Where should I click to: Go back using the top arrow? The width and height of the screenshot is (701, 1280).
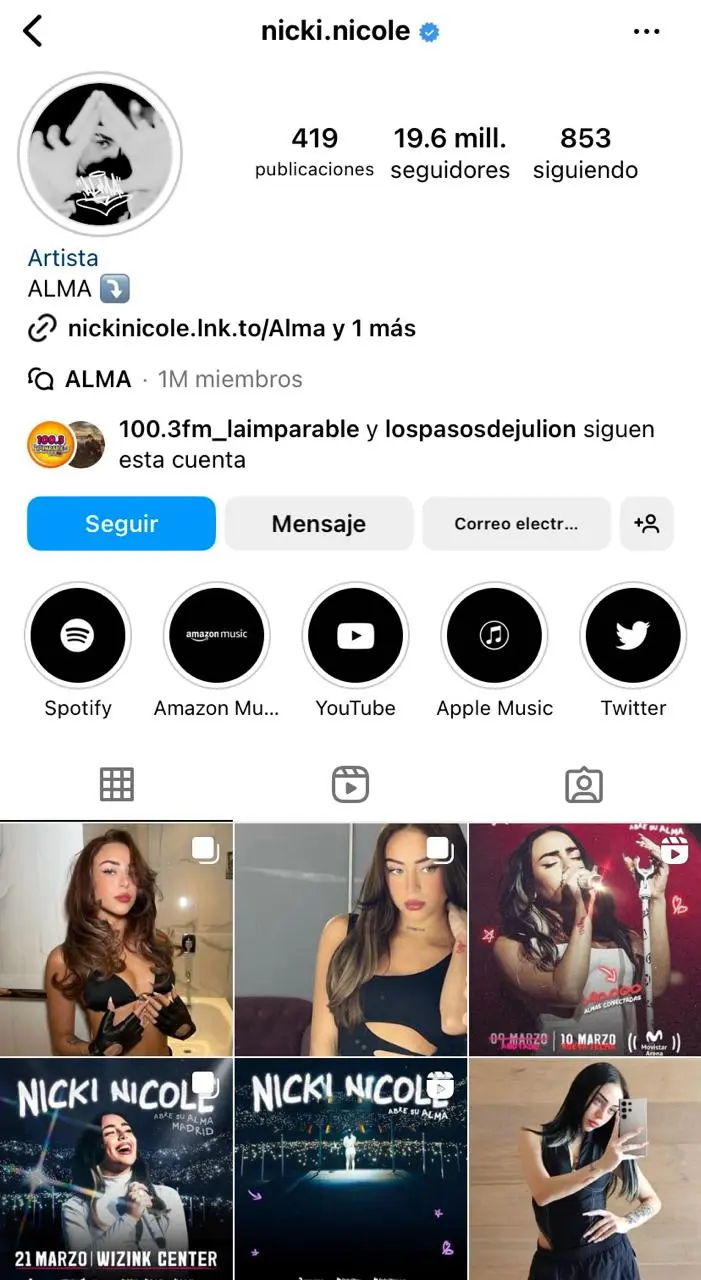[x=33, y=31]
